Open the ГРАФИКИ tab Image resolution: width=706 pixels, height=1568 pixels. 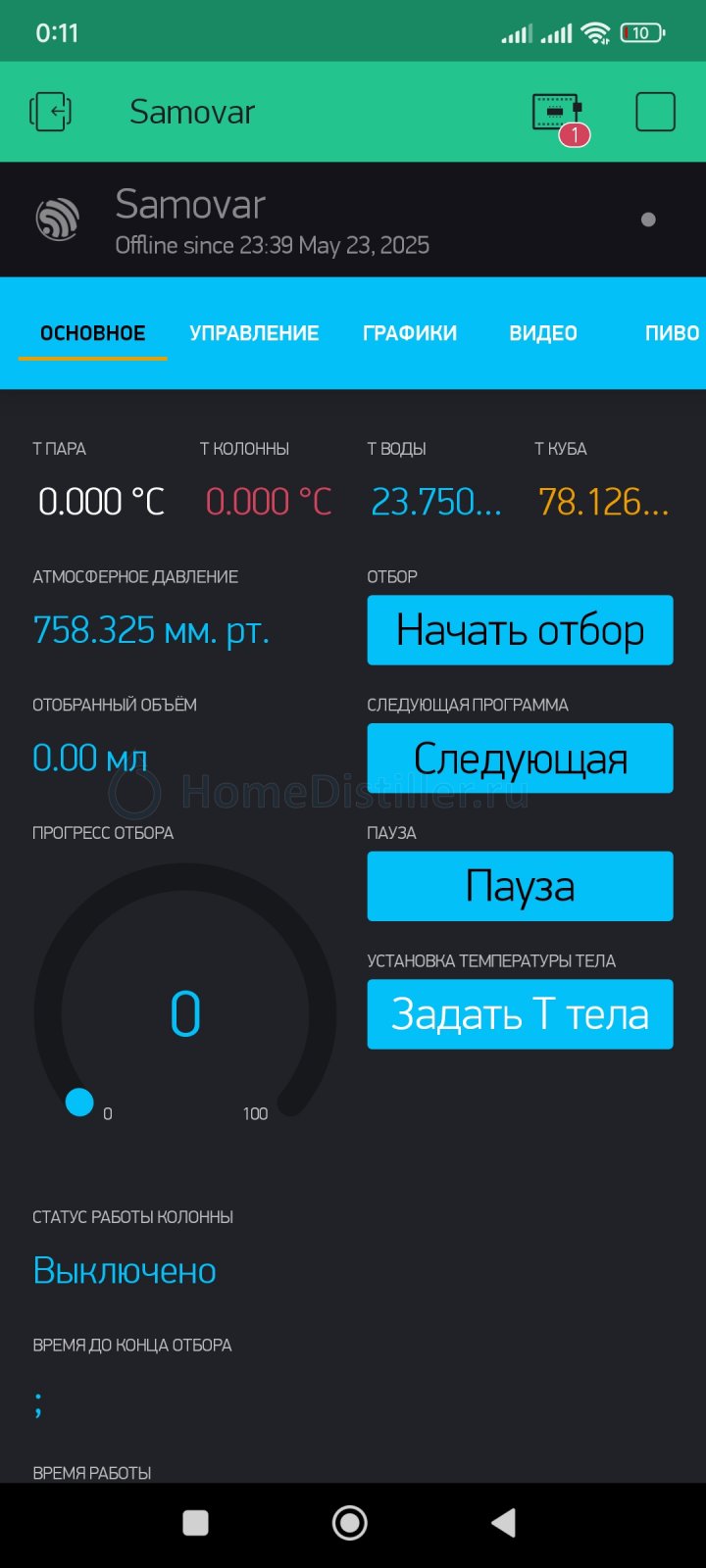pyautogui.click(x=410, y=333)
